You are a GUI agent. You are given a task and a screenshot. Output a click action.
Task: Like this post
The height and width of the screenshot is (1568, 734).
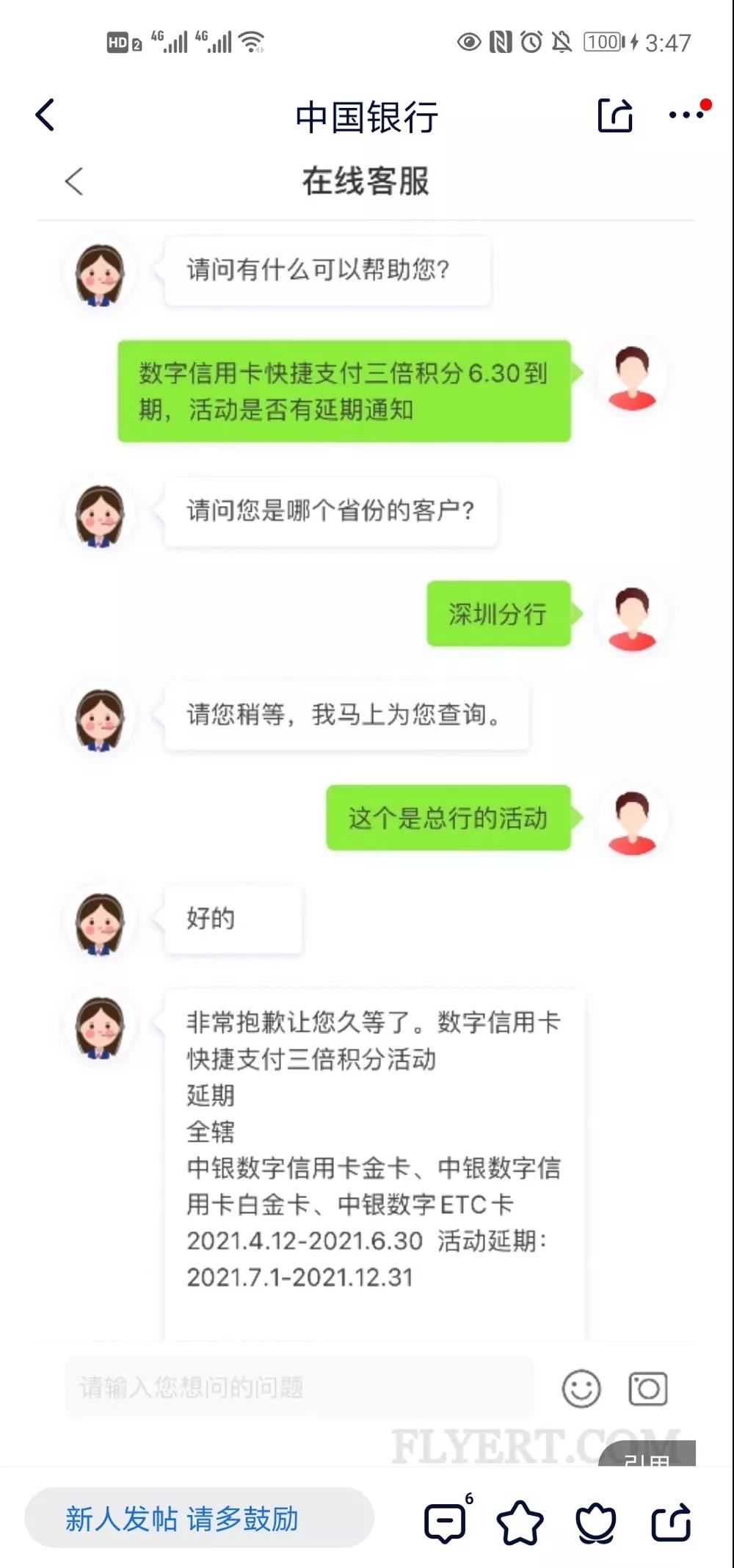click(595, 1522)
